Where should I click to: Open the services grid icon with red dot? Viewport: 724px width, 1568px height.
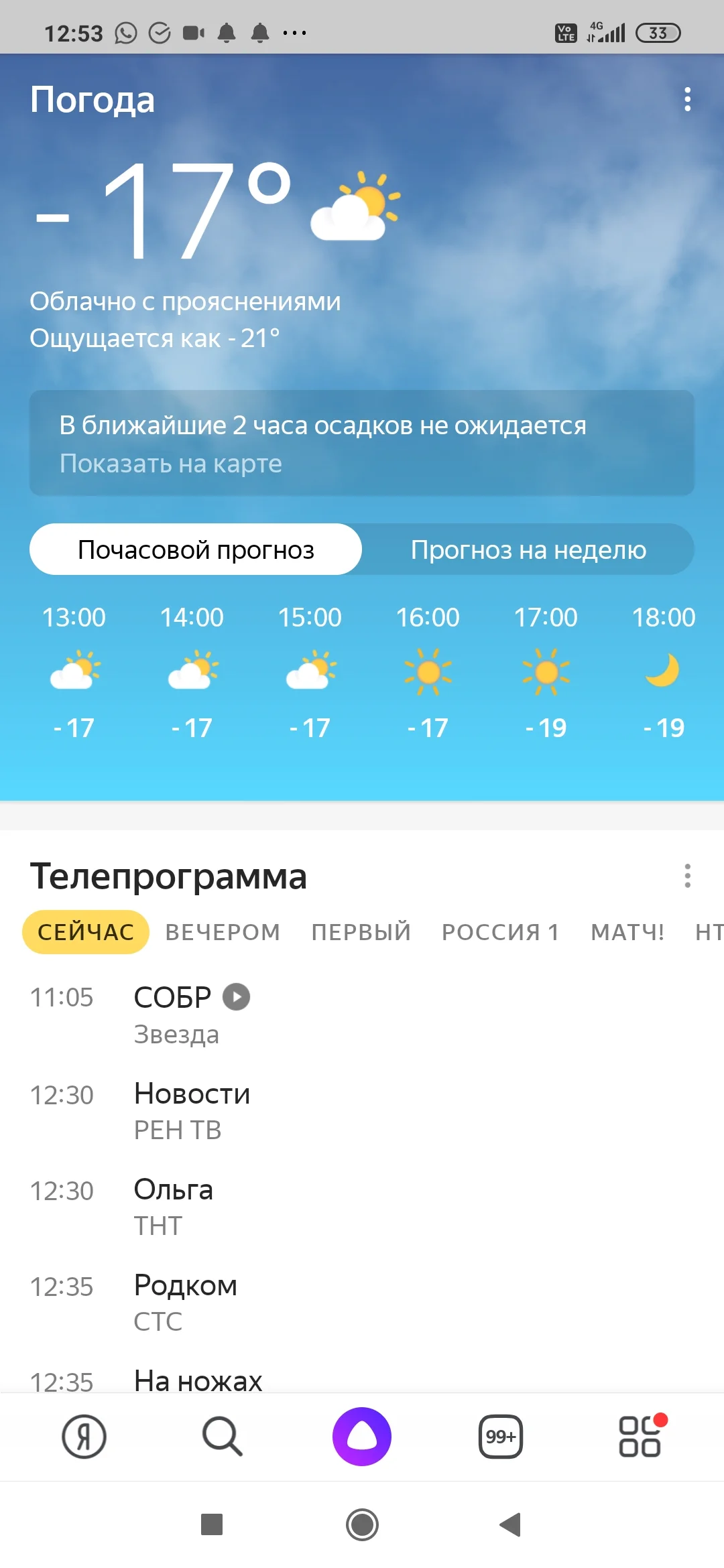tap(638, 1438)
